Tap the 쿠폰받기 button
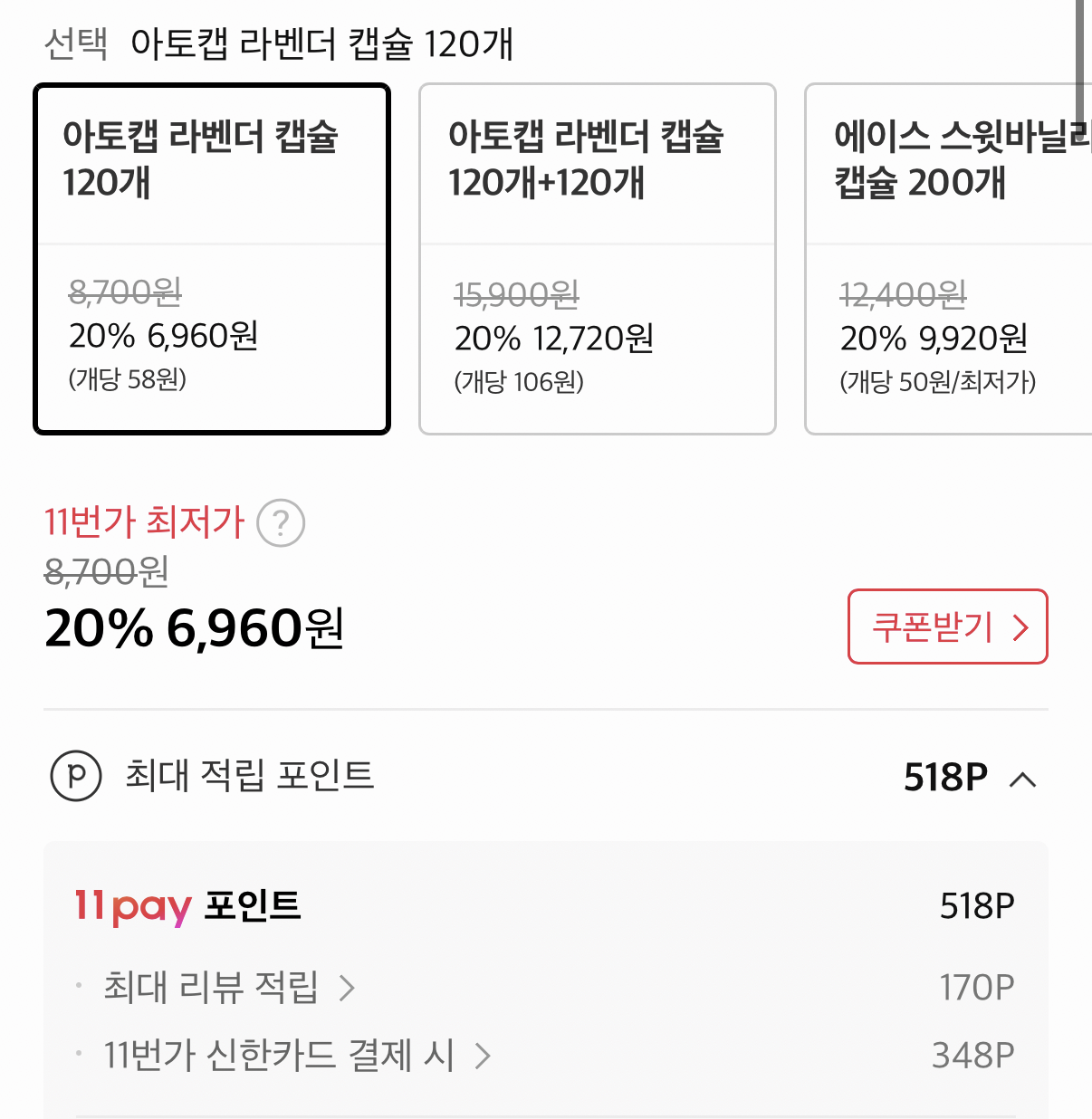The width and height of the screenshot is (1092, 1119). click(947, 626)
